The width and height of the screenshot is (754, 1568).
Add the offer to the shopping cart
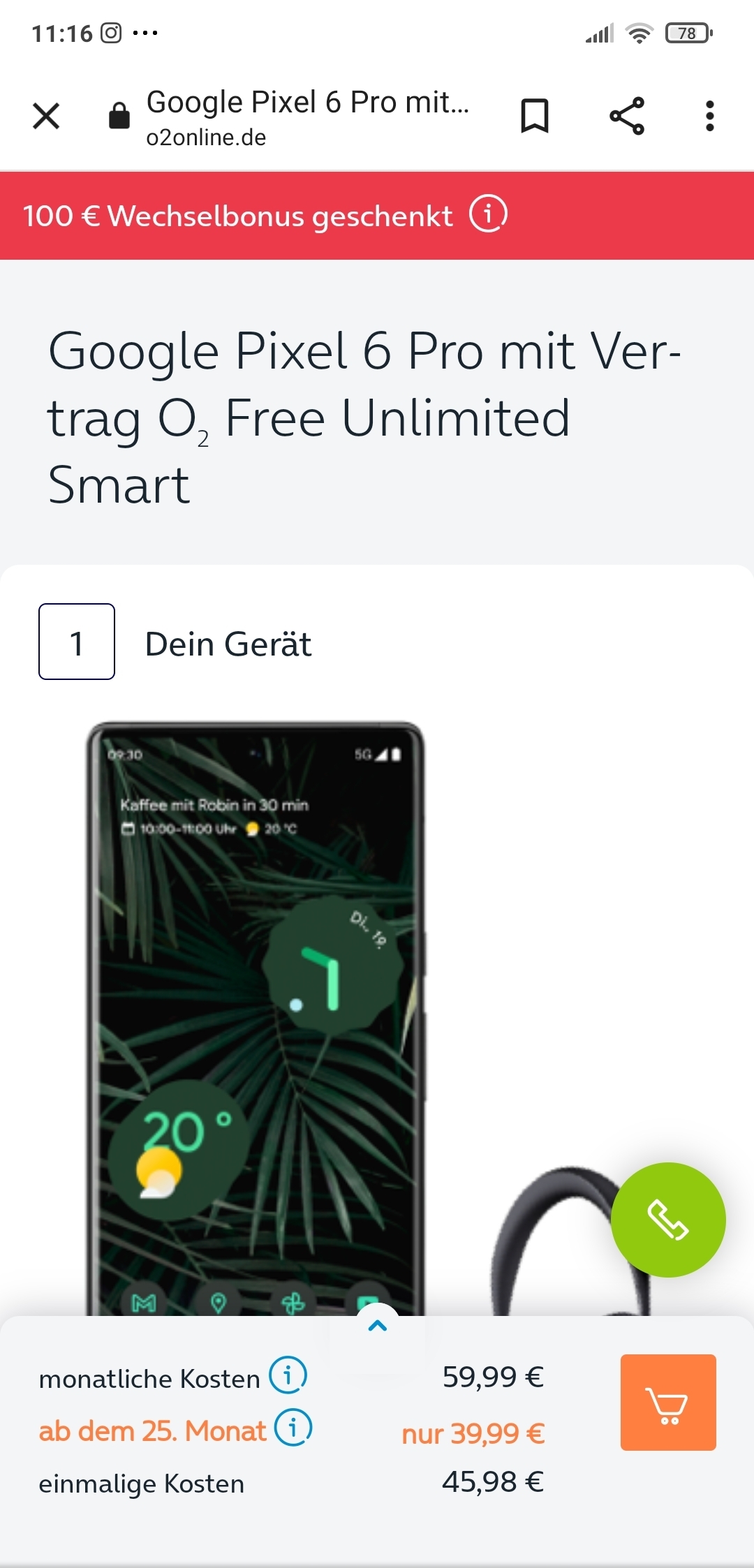click(667, 1403)
